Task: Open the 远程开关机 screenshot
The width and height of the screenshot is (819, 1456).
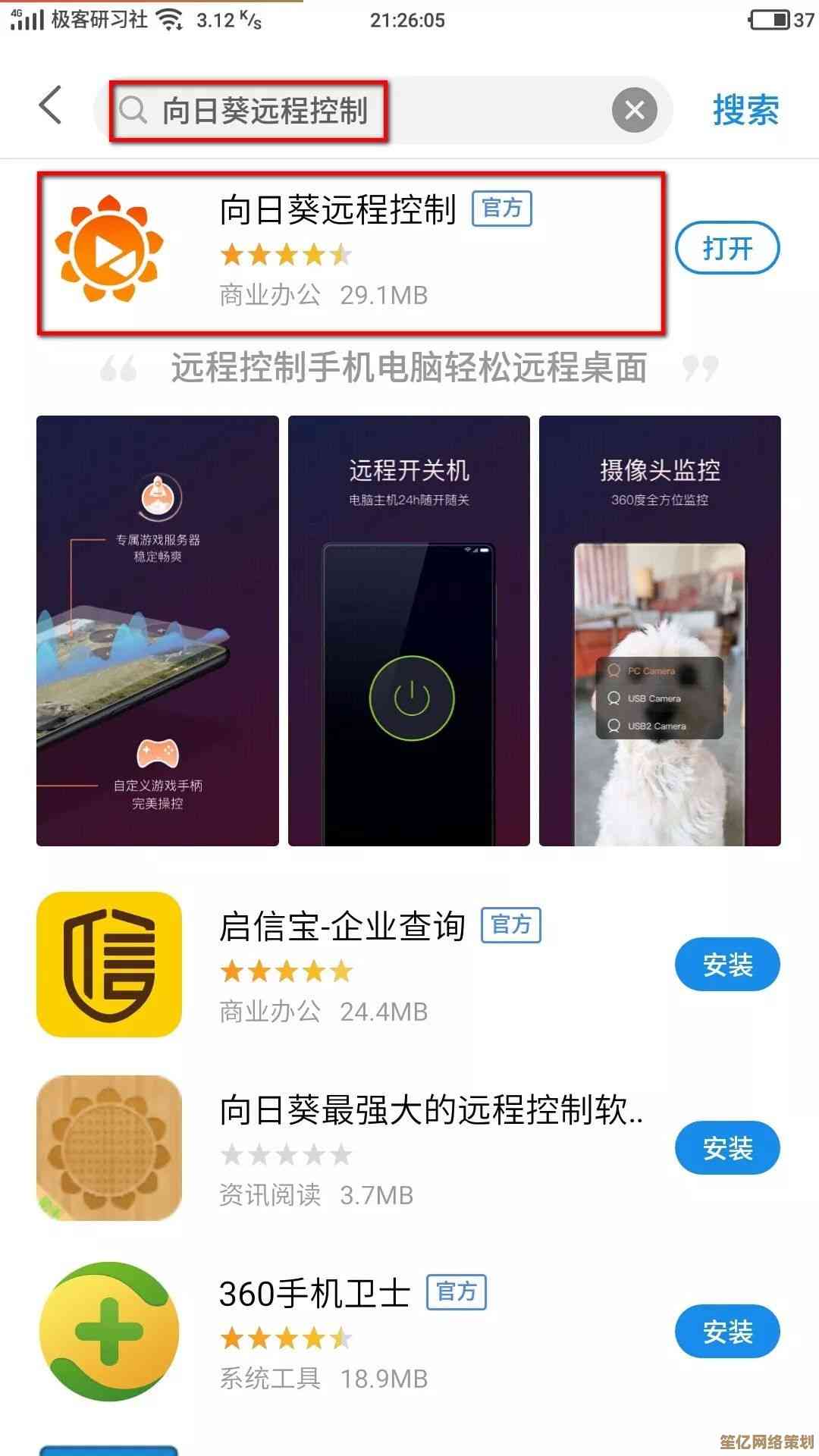Action: [x=409, y=630]
